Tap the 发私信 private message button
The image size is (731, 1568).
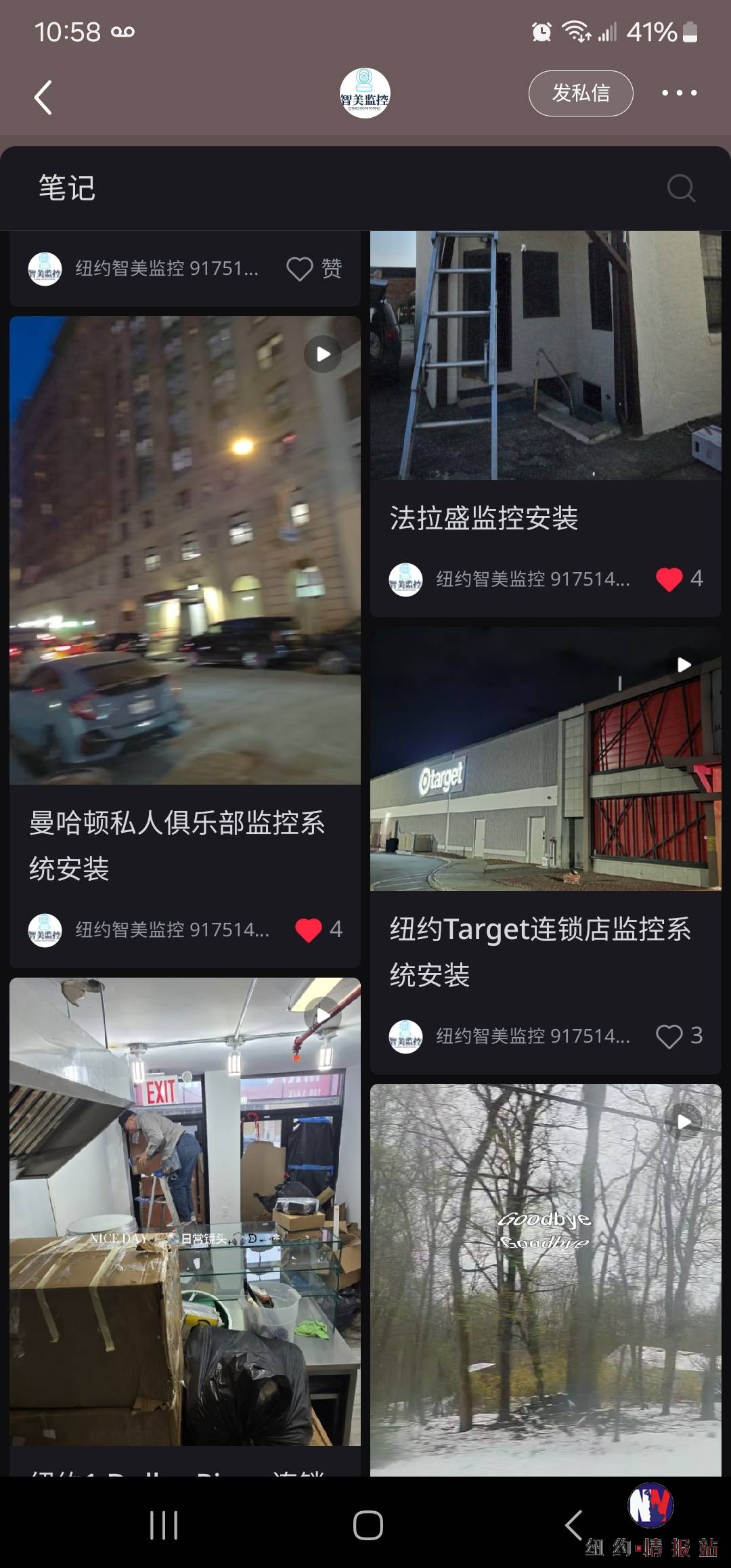pos(580,93)
